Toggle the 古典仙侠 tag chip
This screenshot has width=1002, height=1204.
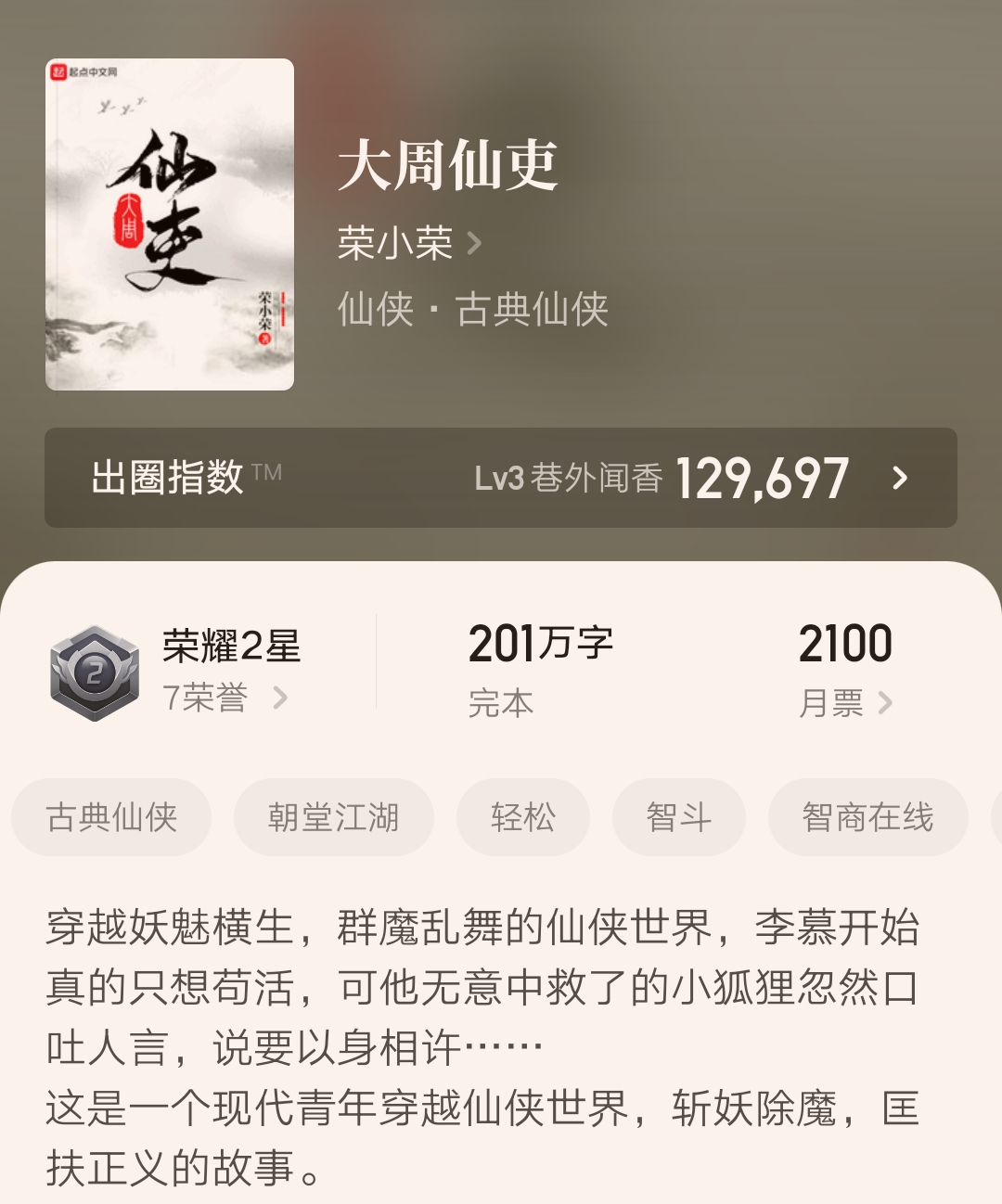pyautogui.click(x=110, y=817)
